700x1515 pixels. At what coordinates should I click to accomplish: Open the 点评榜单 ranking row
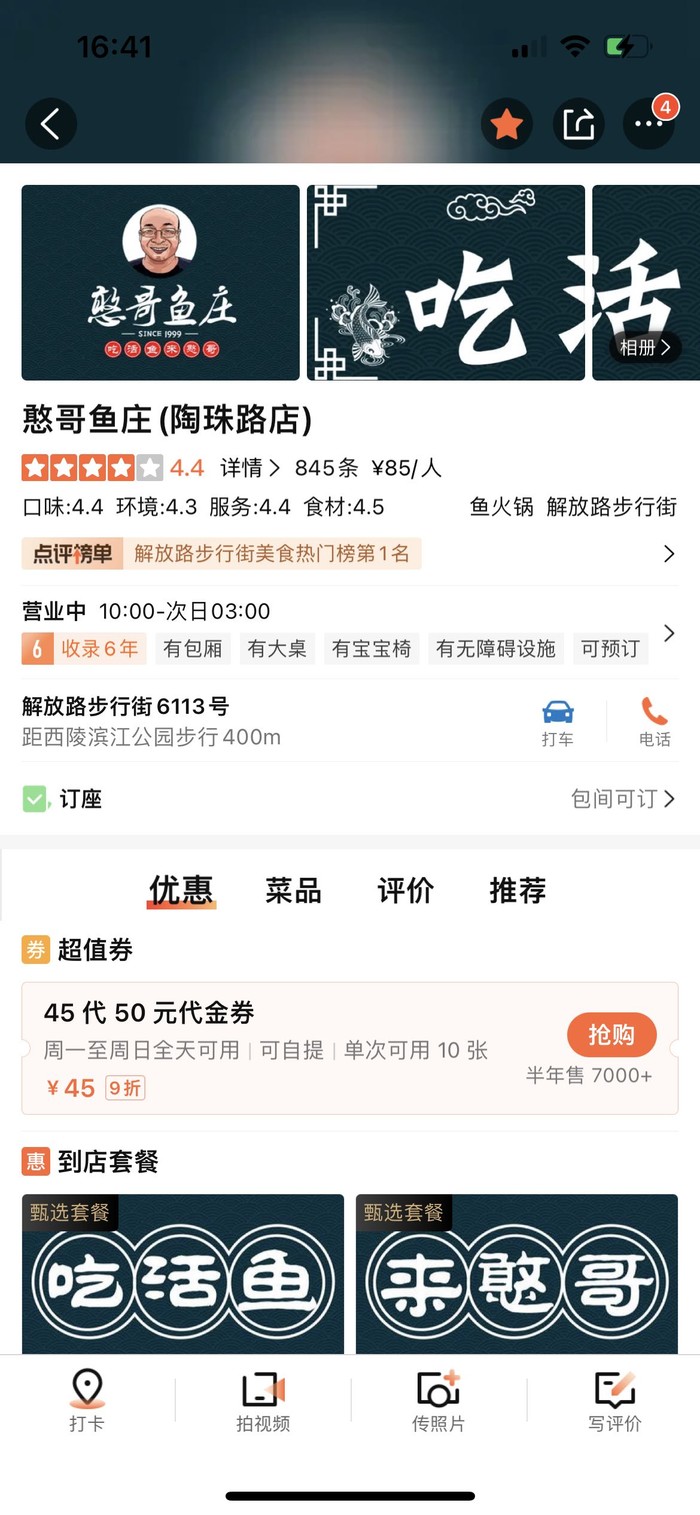pos(350,554)
